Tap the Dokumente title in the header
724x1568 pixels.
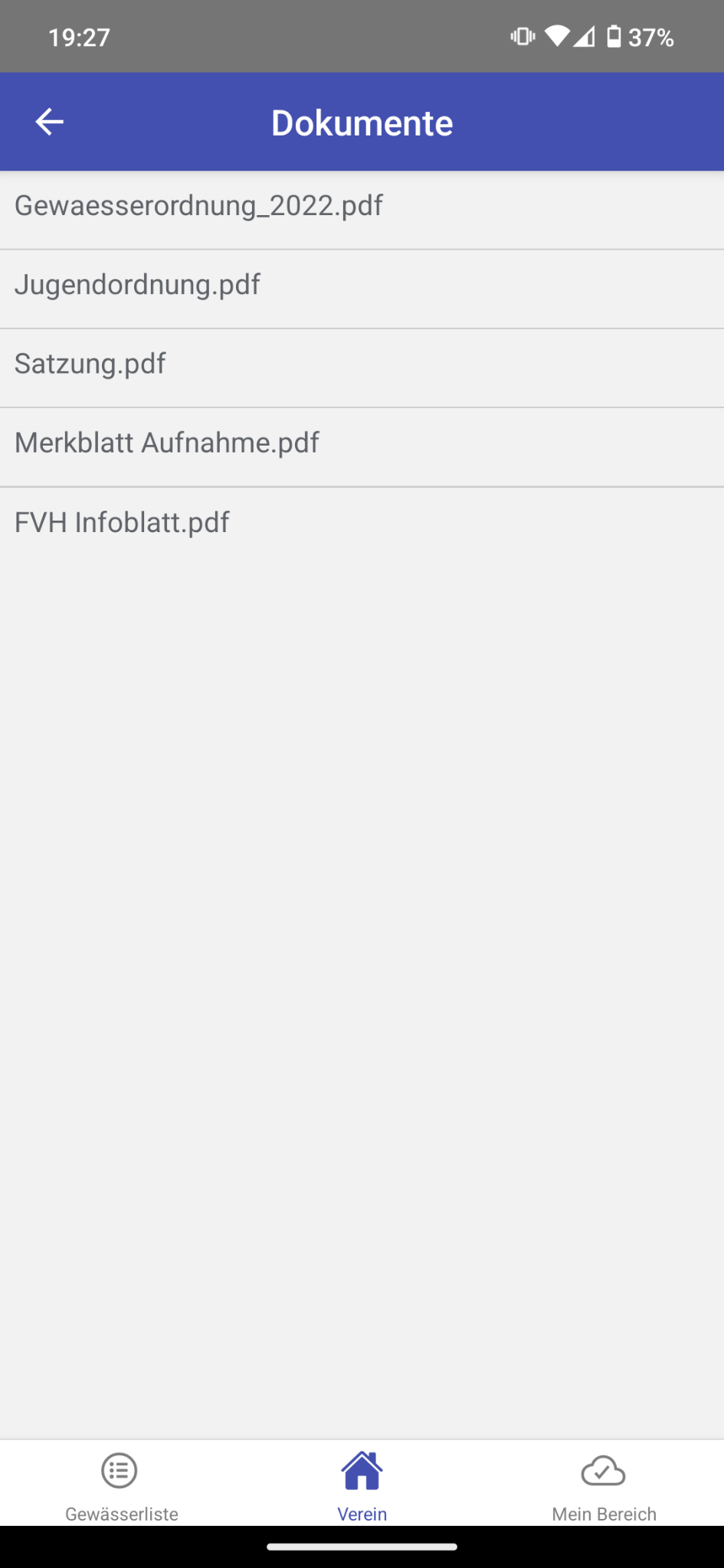coord(362,122)
